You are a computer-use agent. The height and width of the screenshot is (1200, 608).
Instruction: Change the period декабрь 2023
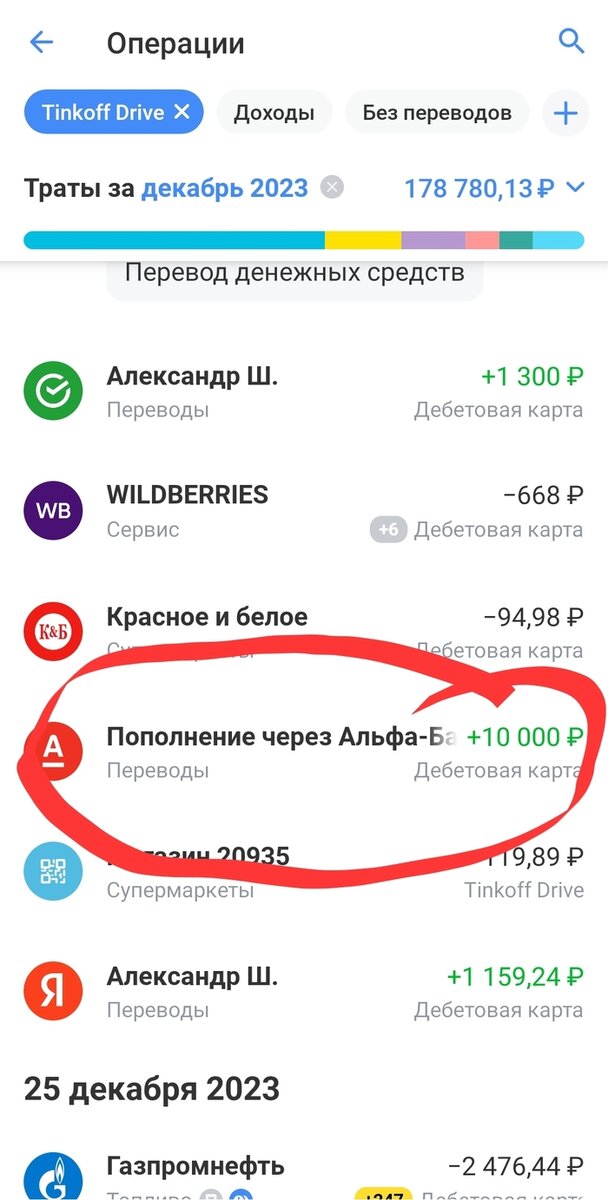(224, 187)
